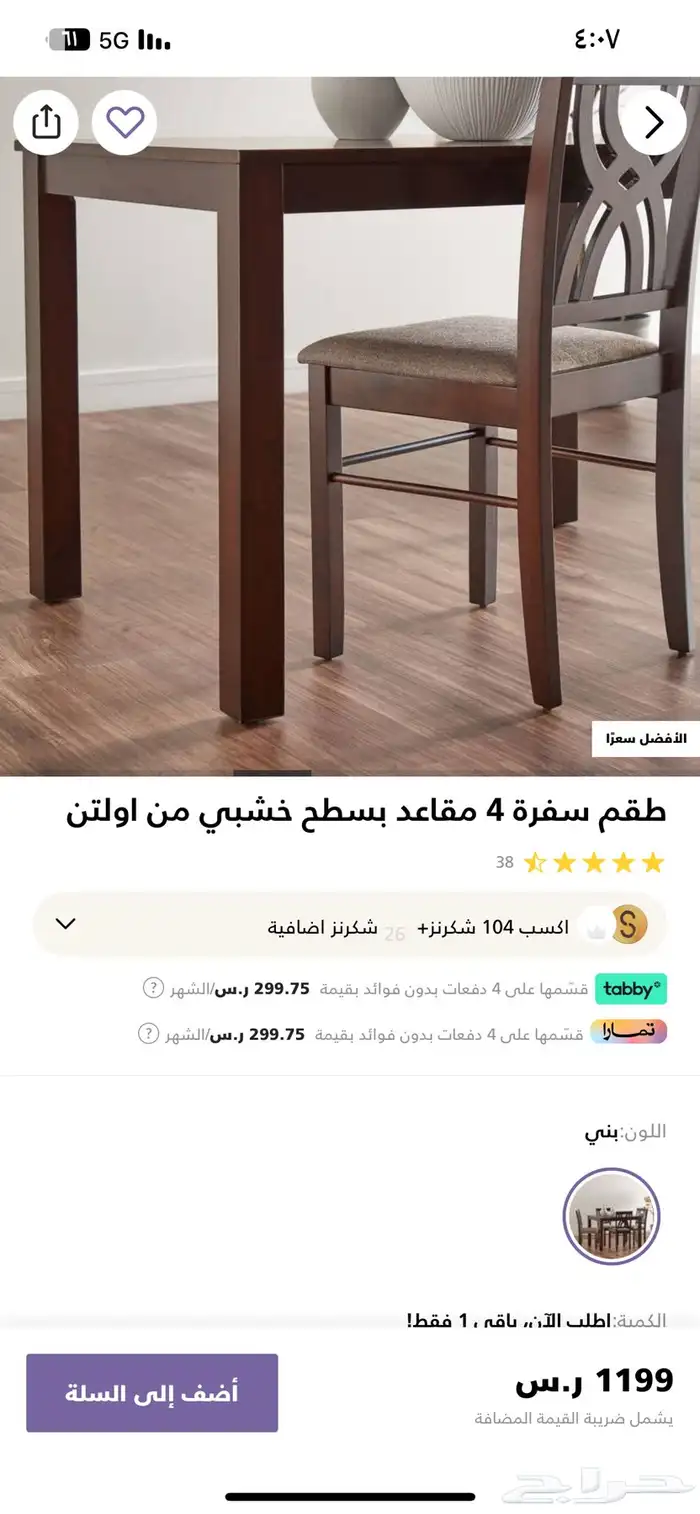Expand the Shukrans rewards banner
Image resolution: width=700 pixels, height=1514 pixels.
pyautogui.click(x=66, y=924)
